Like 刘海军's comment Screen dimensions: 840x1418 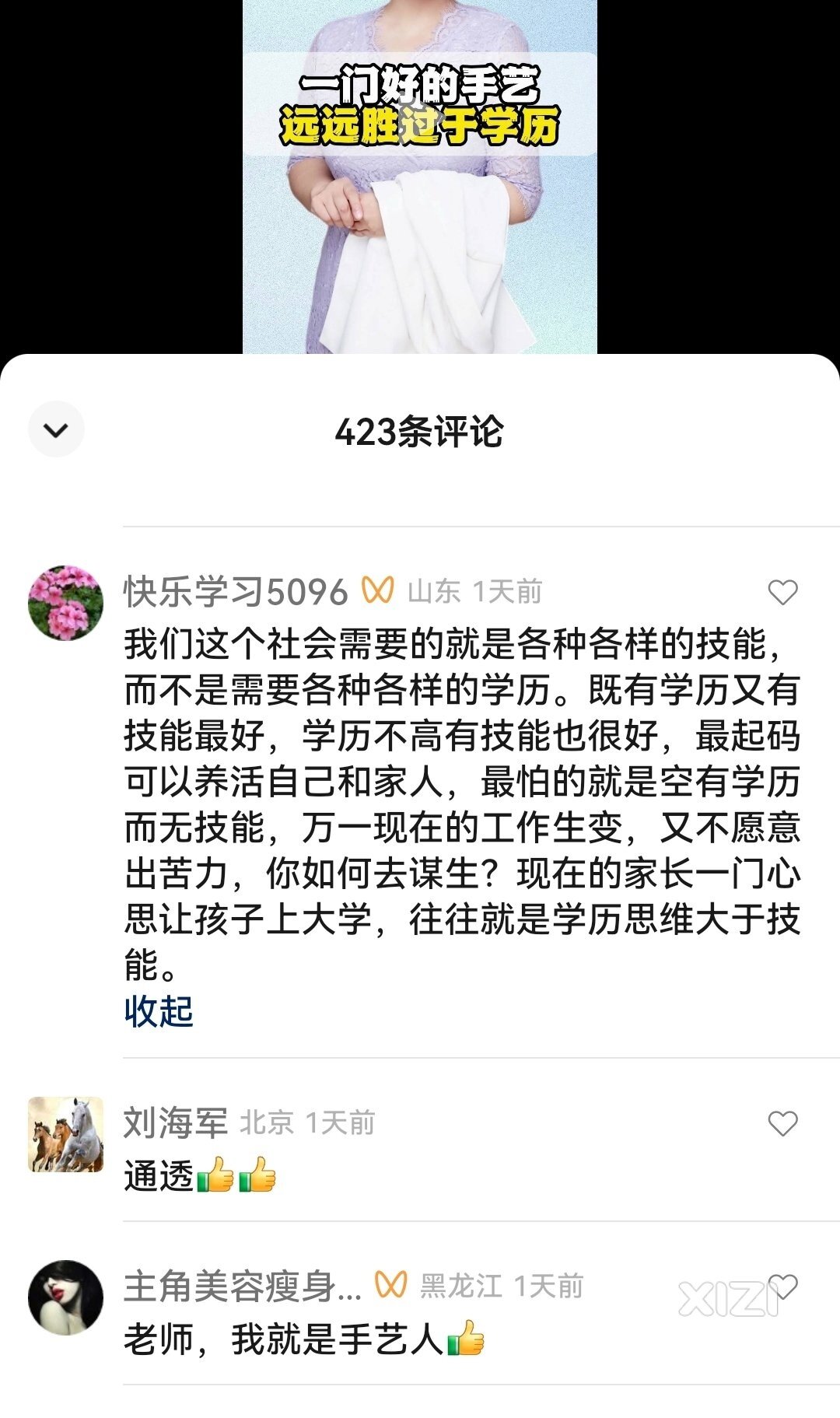(x=782, y=1124)
